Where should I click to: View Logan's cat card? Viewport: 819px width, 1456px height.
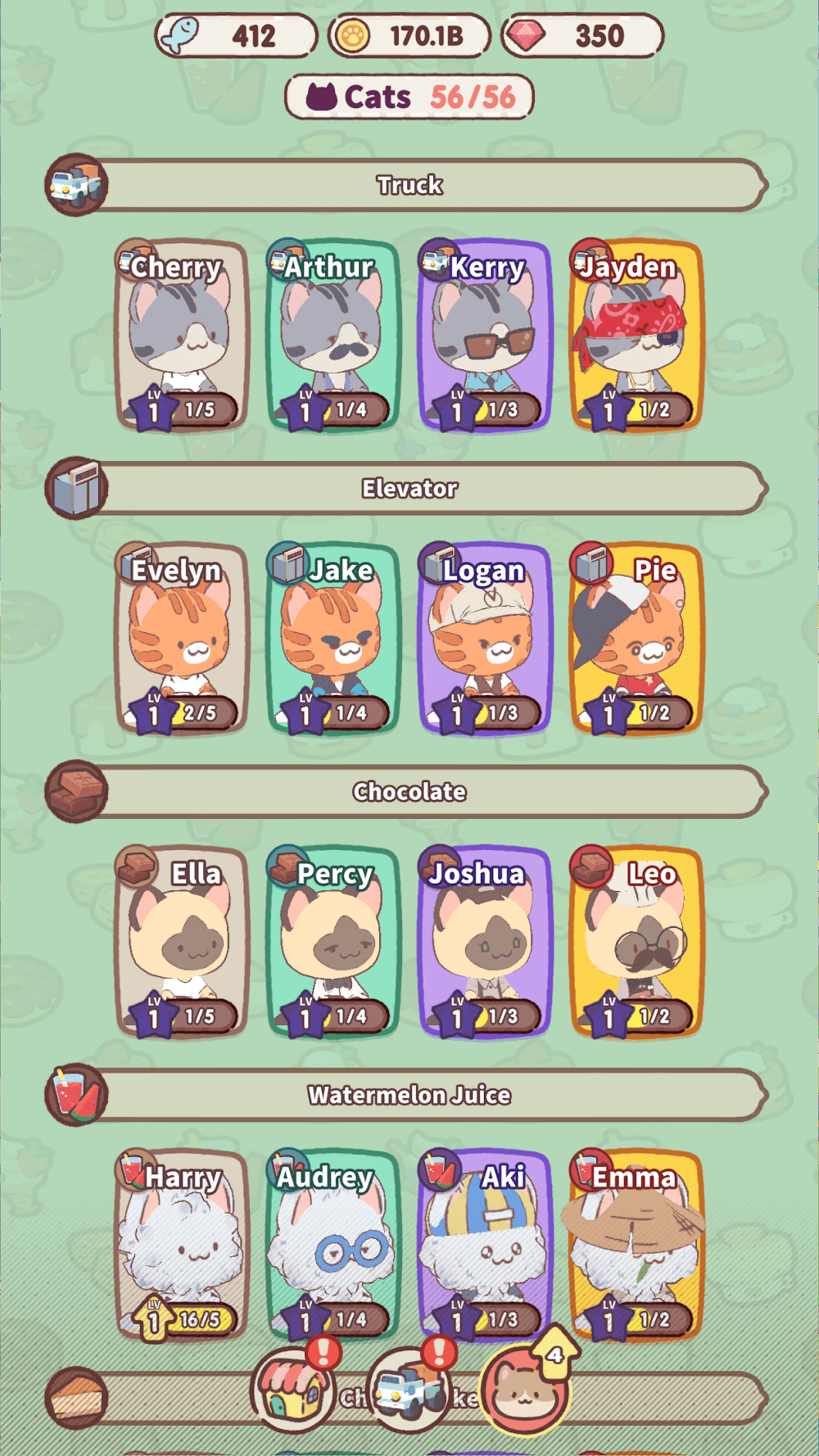(484, 639)
